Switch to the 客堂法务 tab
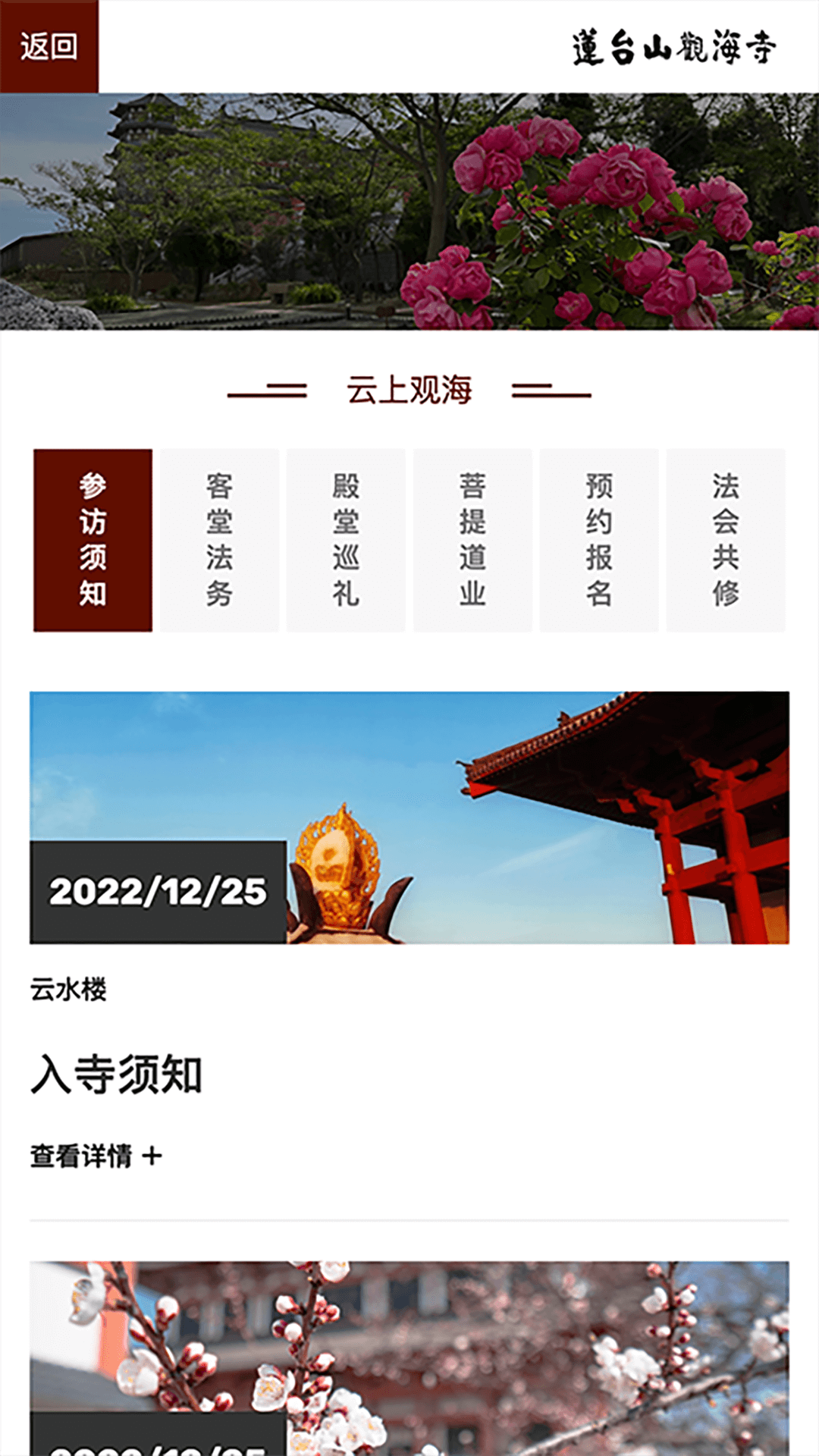The width and height of the screenshot is (819, 1456). [x=219, y=540]
